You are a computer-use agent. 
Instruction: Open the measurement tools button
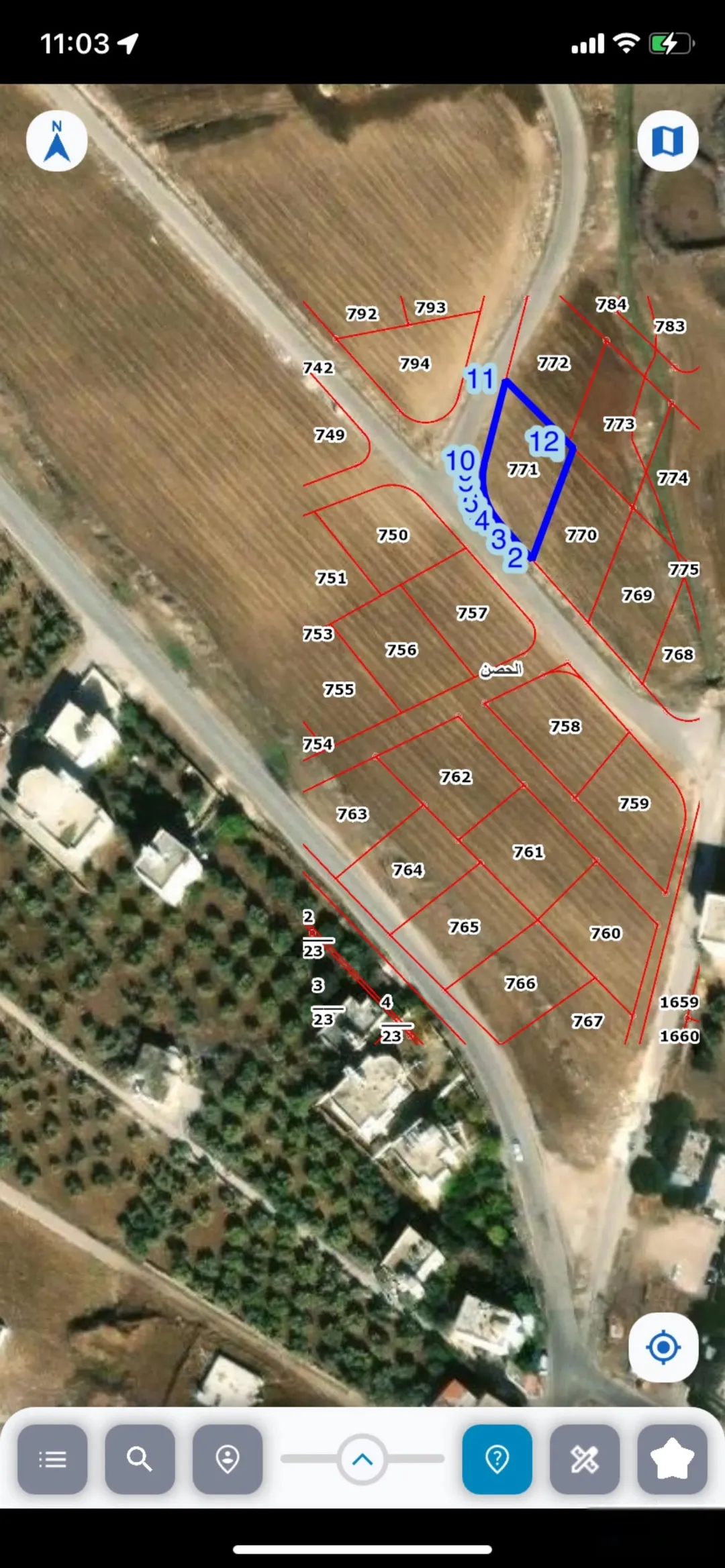(x=585, y=1459)
